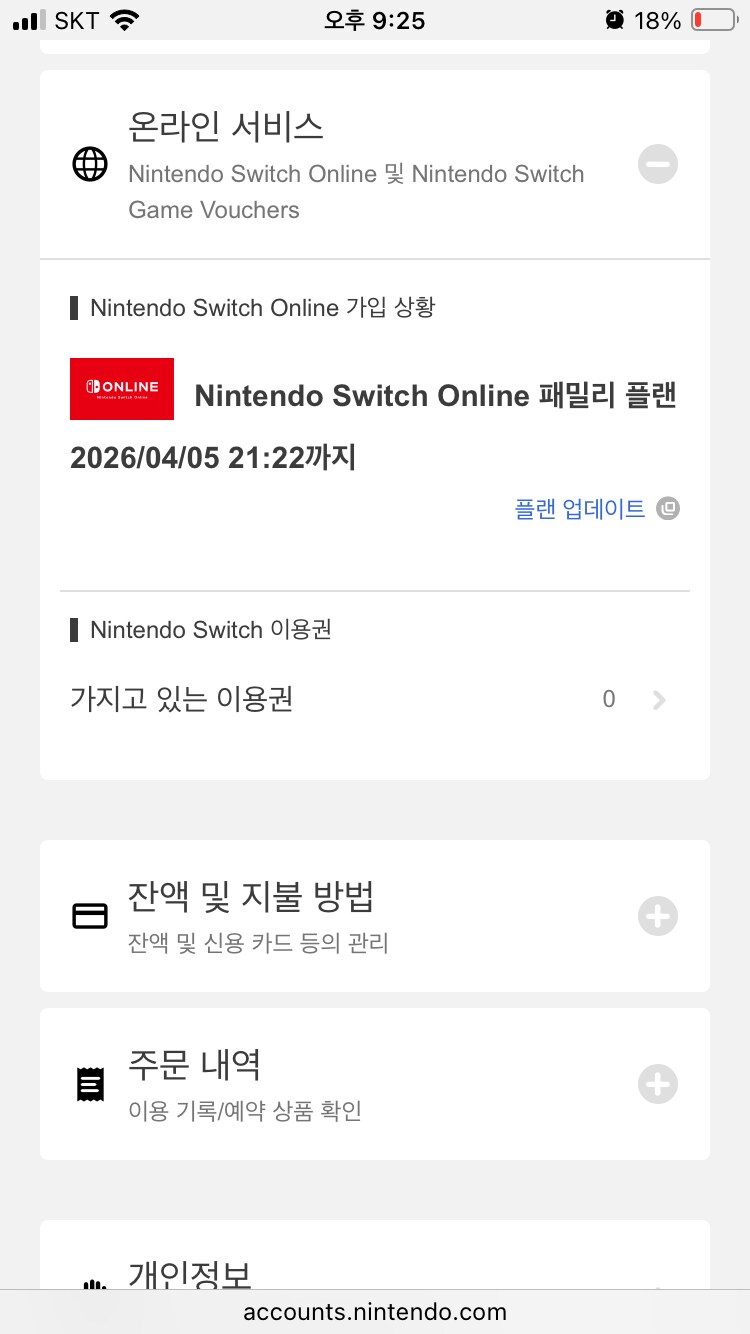This screenshot has height=1334, width=750.
Task: Tap the SKT cellular signal indicator
Action: click(x=48, y=17)
